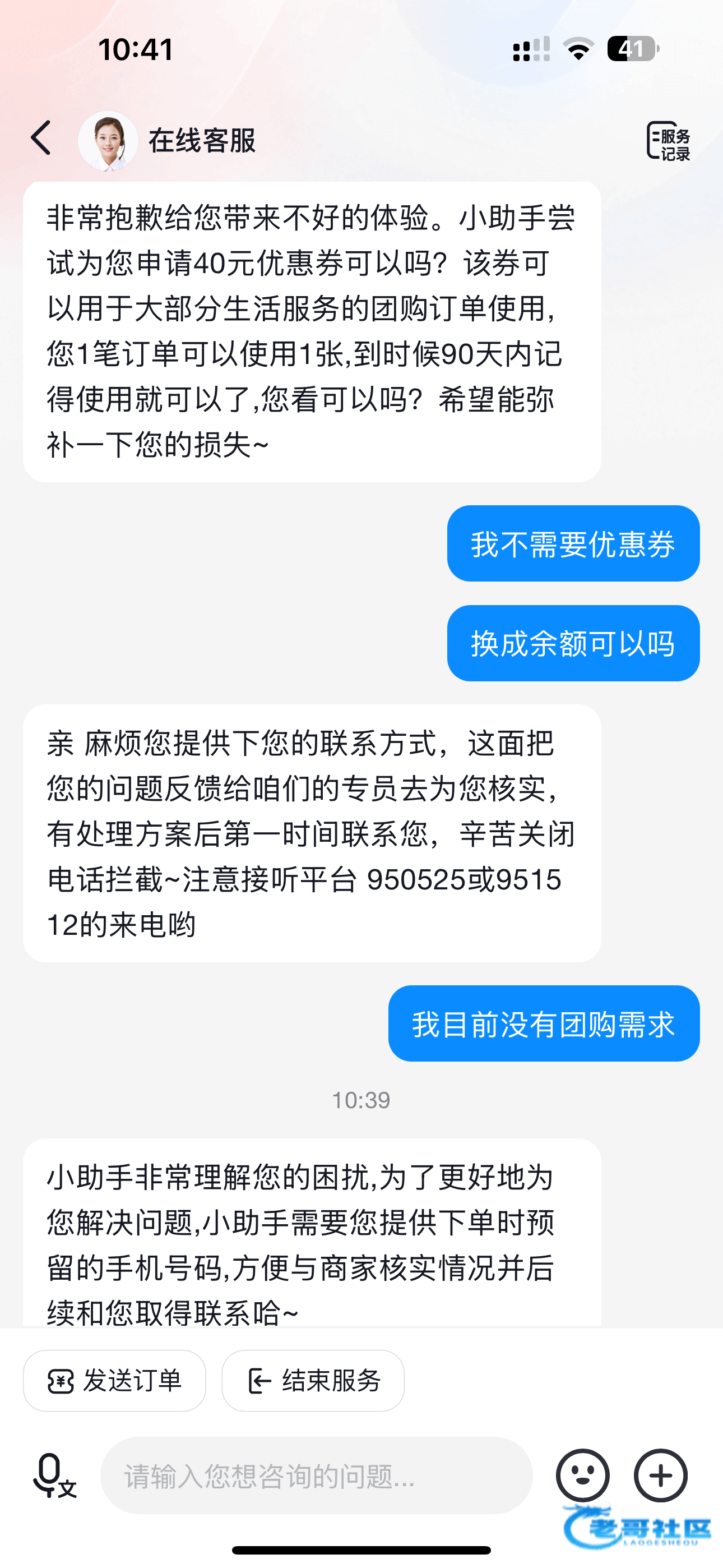The width and height of the screenshot is (723, 1568).
Task: Switch to voice input microphone
Action: click(x=54, y=1475)
